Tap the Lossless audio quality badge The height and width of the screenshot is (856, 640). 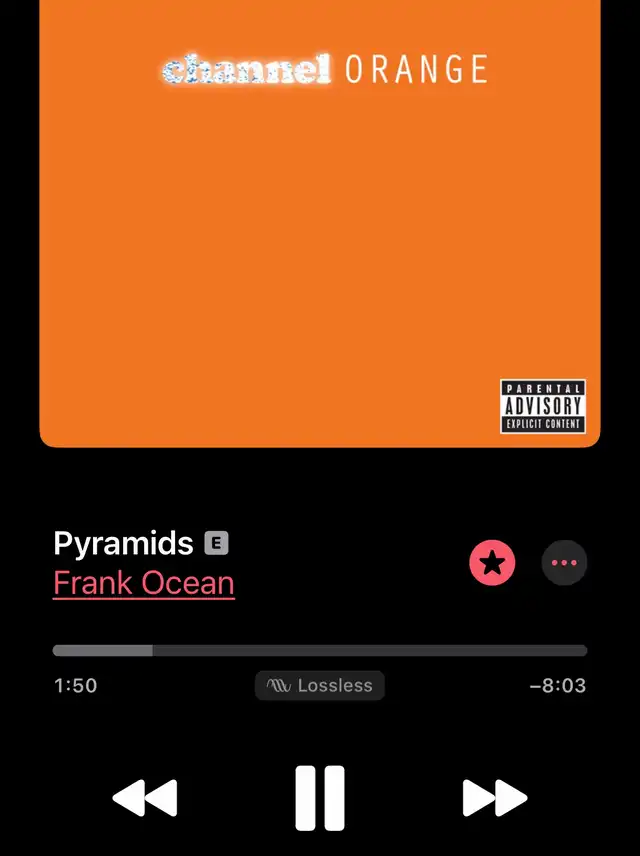[320, 685]
